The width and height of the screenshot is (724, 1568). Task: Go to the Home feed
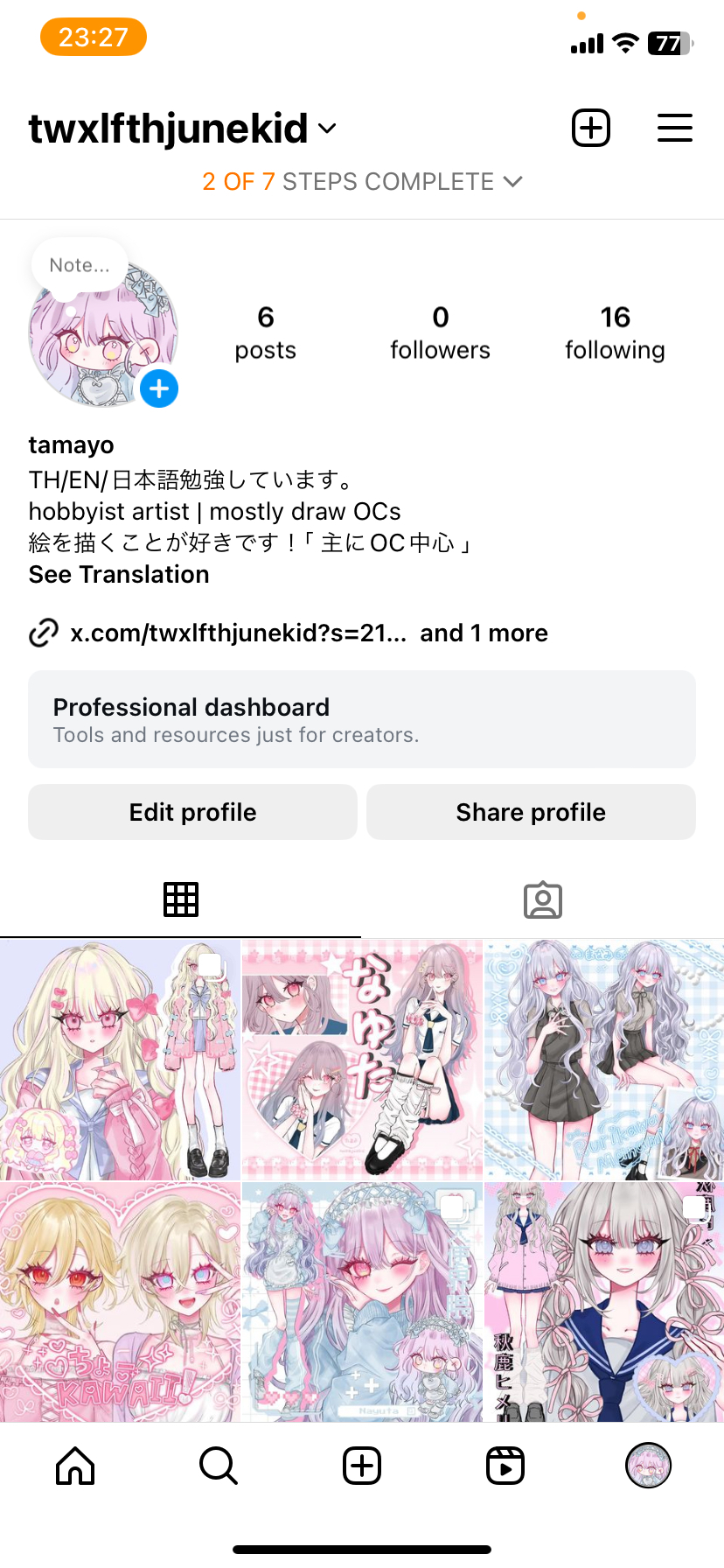coord(75,1466)
